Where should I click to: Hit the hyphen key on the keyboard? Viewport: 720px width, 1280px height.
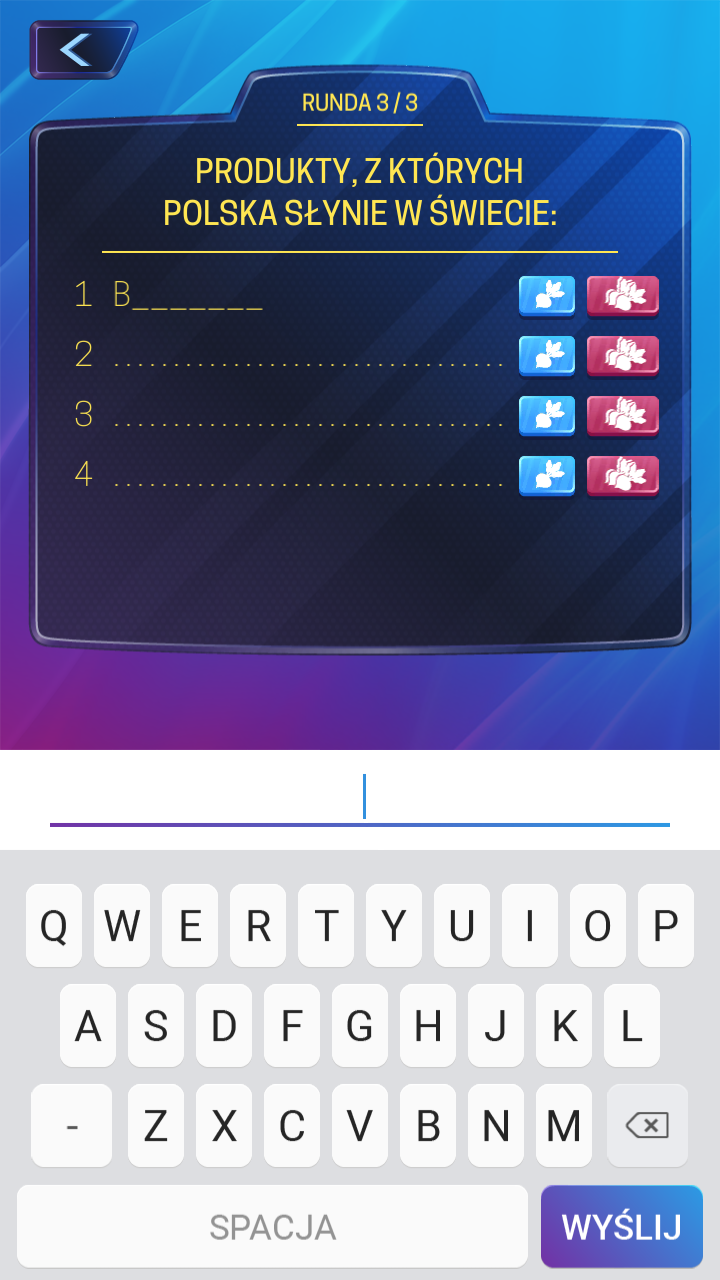(x=72, y=1126)
